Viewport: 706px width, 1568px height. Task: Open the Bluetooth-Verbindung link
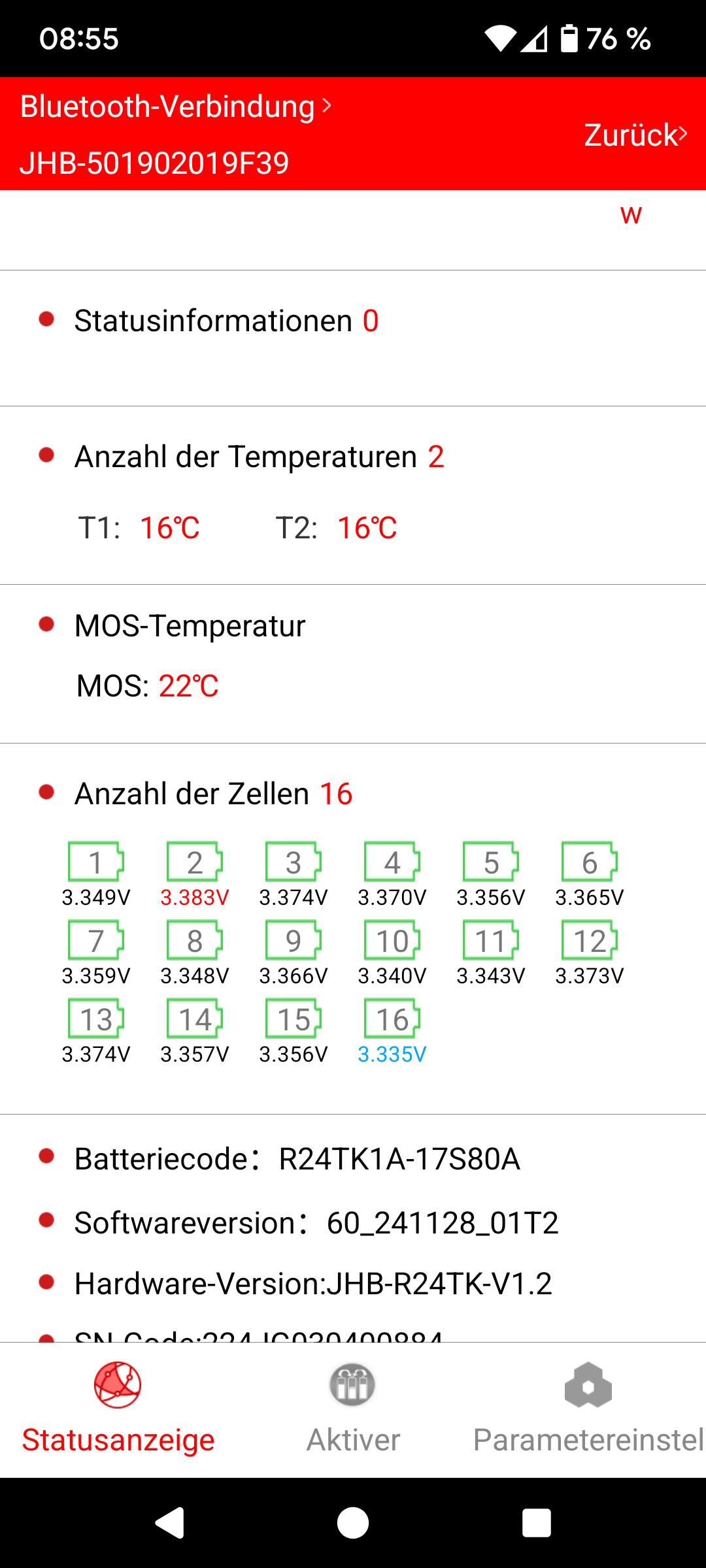click(x=176, y=106)
